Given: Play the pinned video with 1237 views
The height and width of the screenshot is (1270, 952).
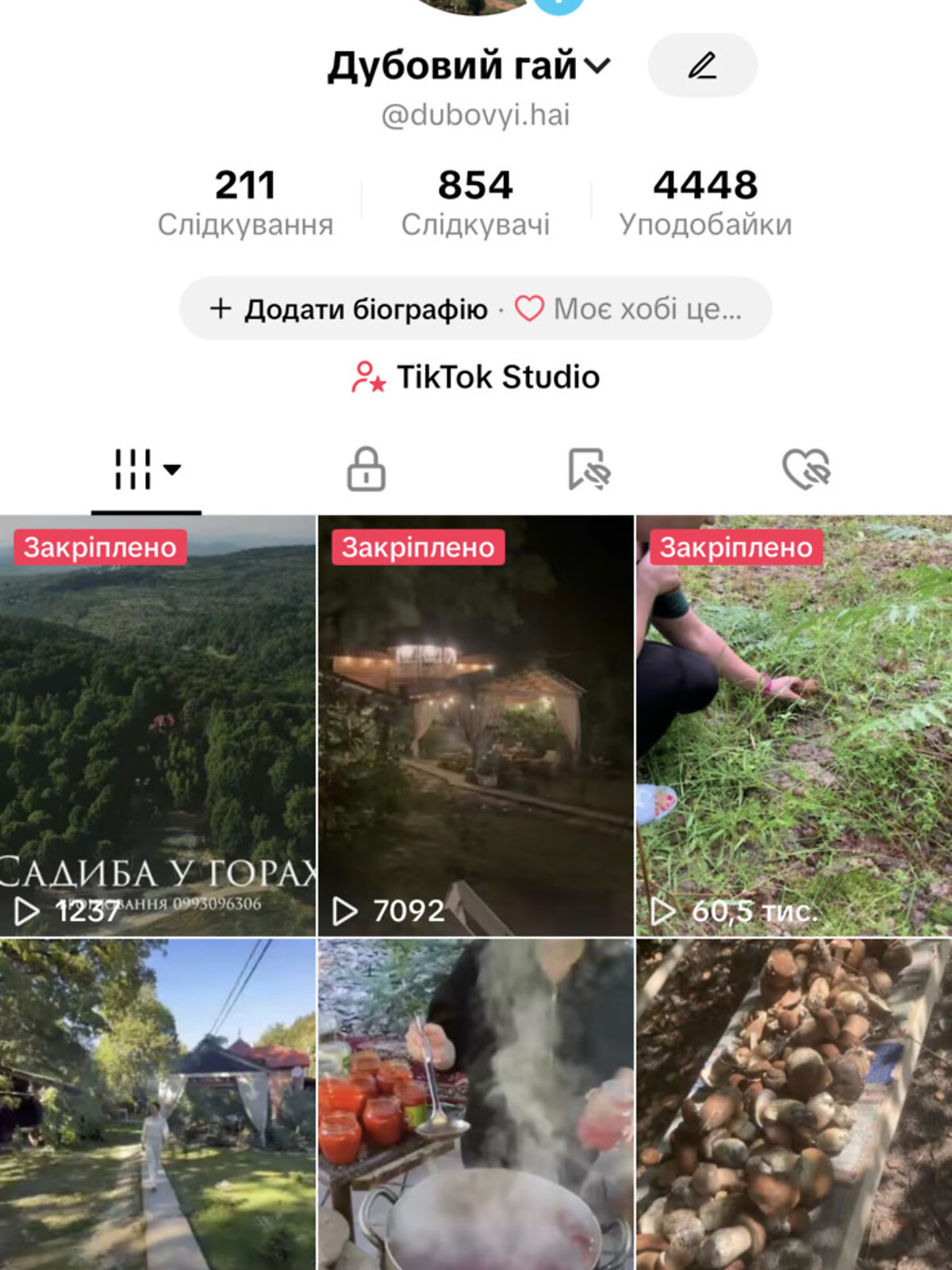Looking at the screenshot, I should [x=158, y=726].
